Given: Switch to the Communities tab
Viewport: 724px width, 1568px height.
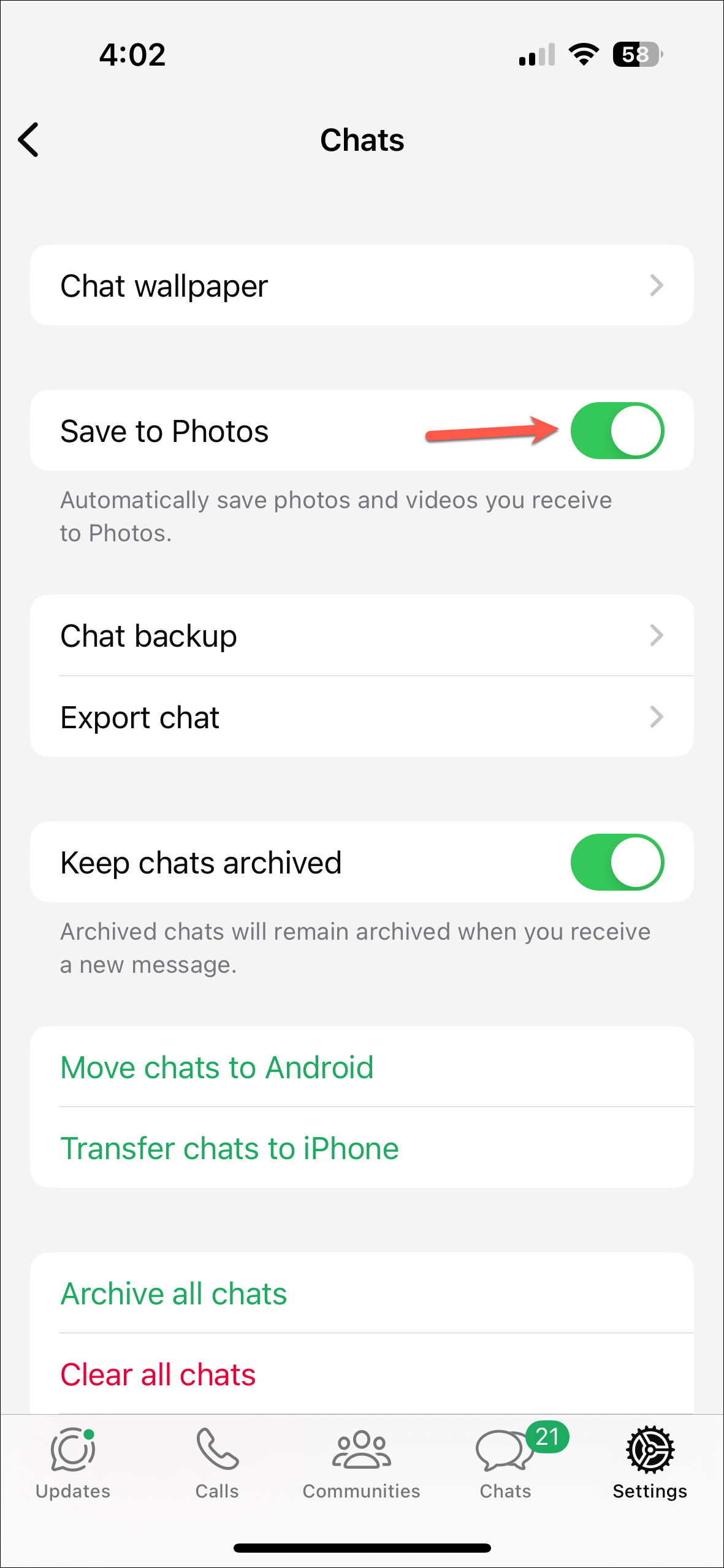Looking at the screenshot, I should pos(362,1463).
